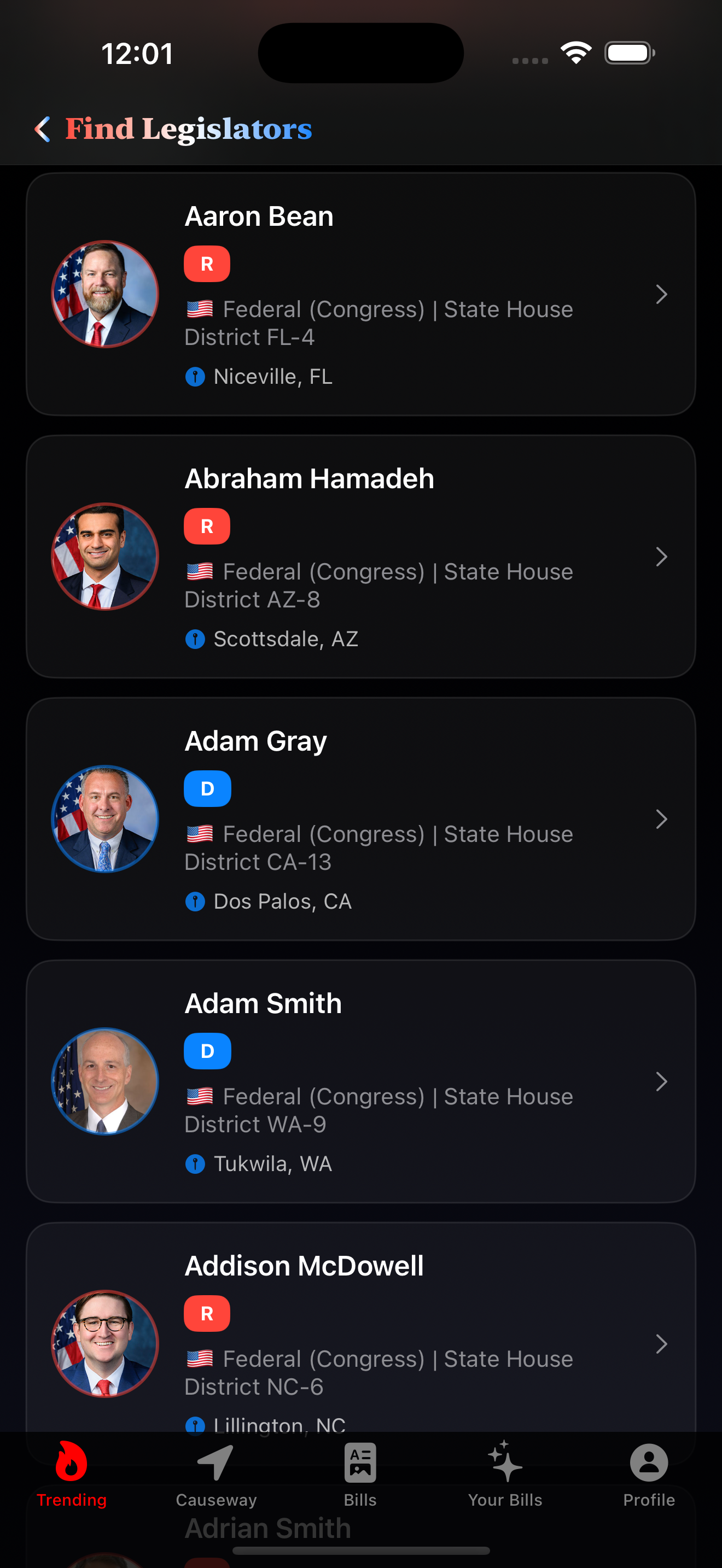
Task: Open Abraham Hamadeh details with the chevron
Action: (x=662, y=557)
